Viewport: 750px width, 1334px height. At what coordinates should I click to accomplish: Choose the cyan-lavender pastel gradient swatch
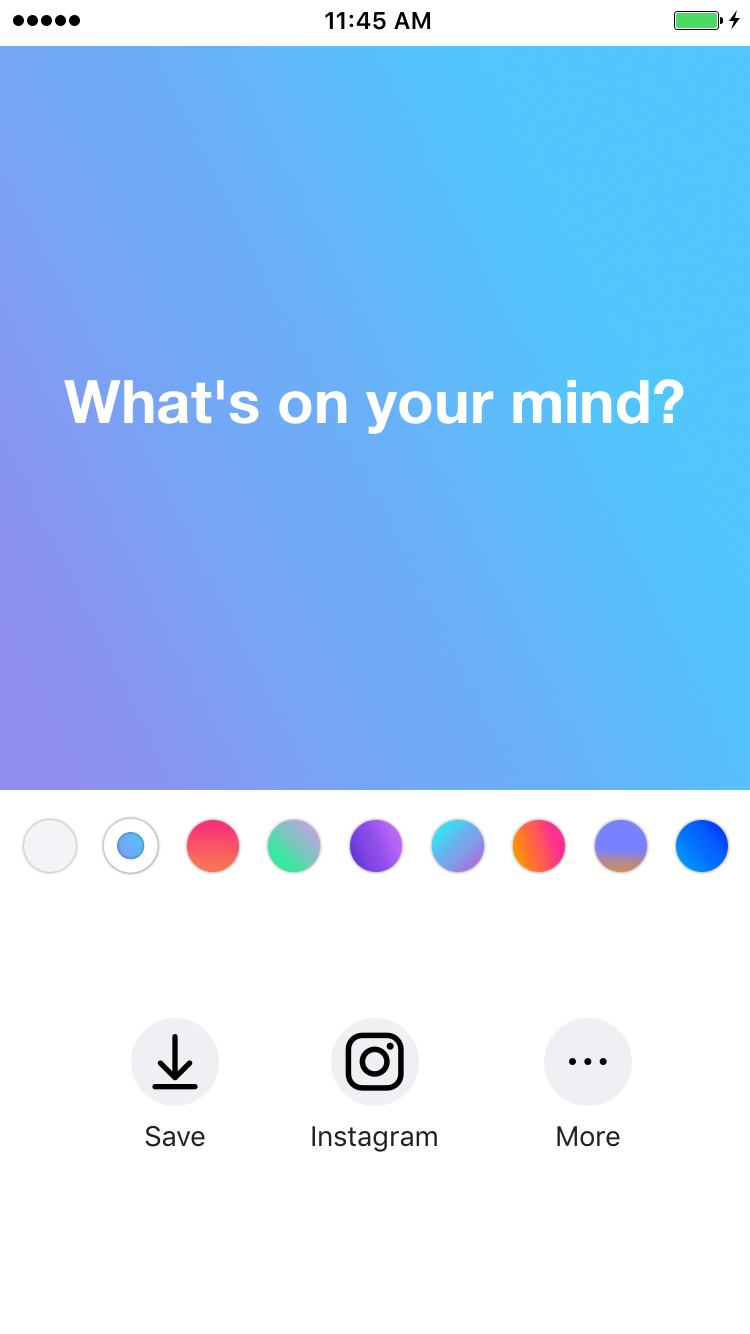457,845
